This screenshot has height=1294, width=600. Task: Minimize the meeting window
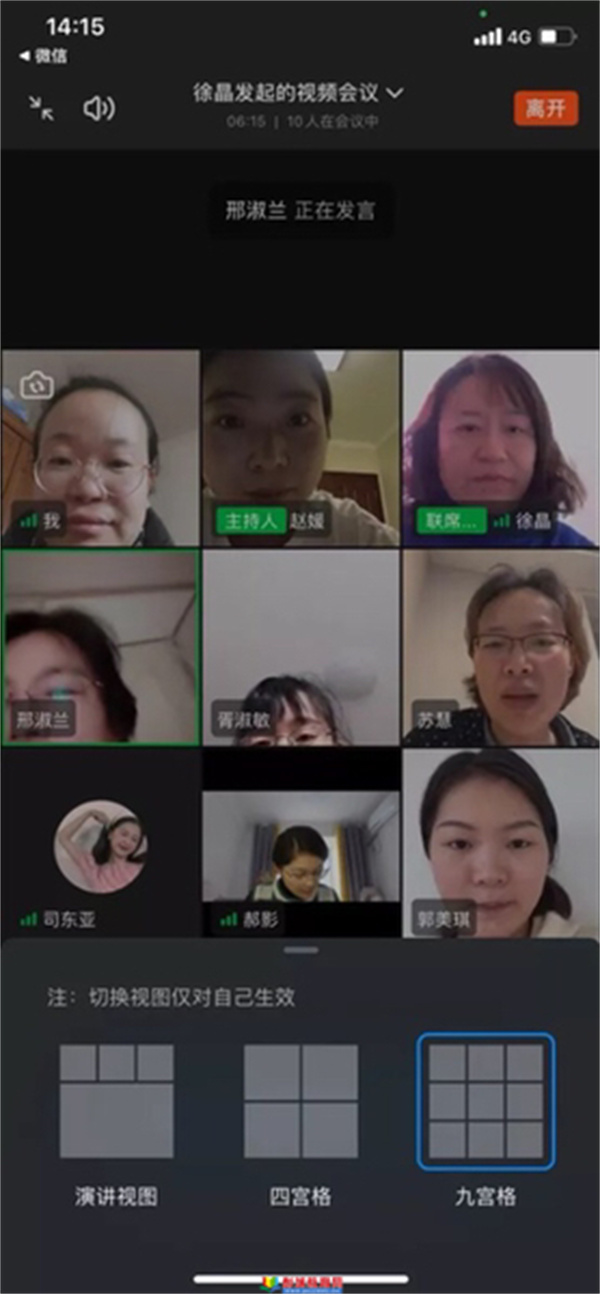[x=41, y=108]
